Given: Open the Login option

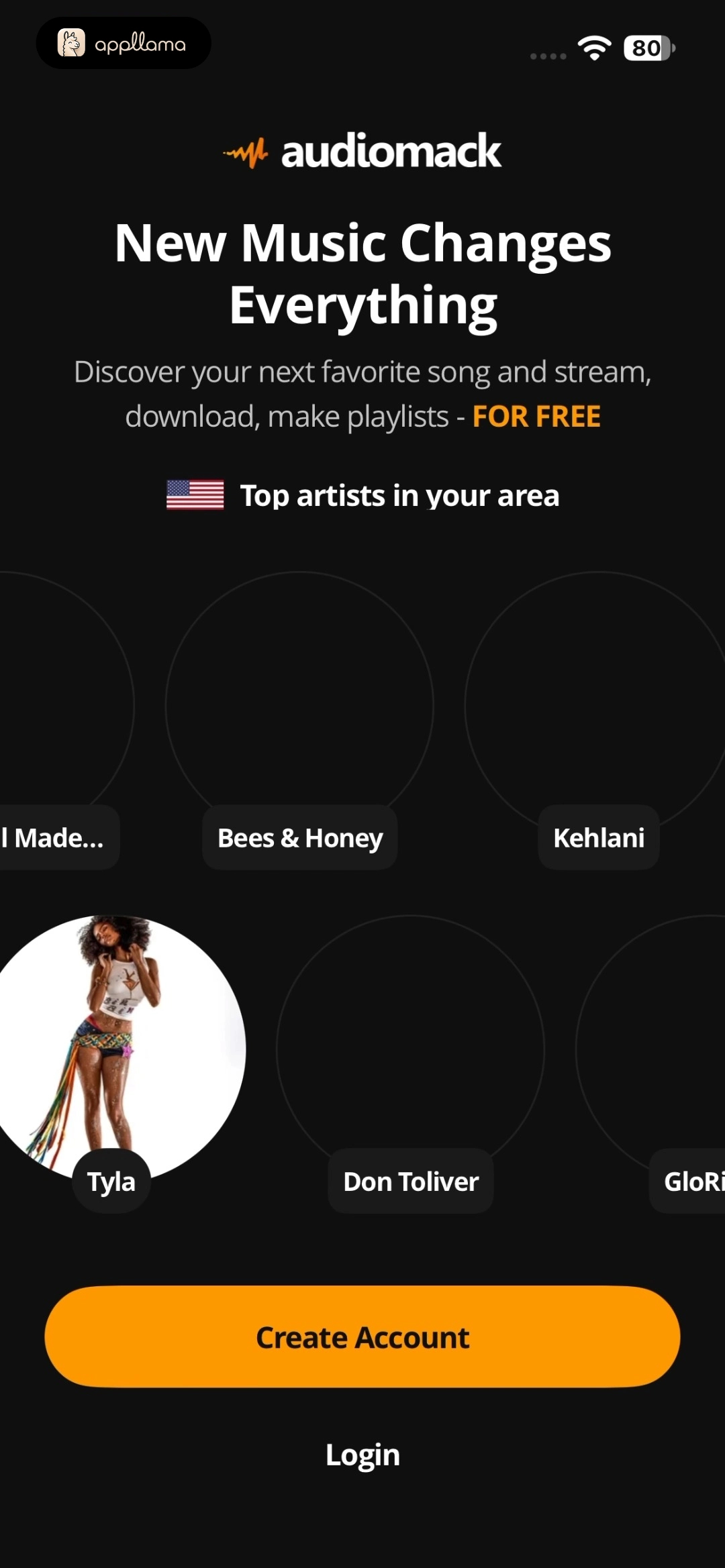Looking at the screenshot, I should click(362, 1455).
